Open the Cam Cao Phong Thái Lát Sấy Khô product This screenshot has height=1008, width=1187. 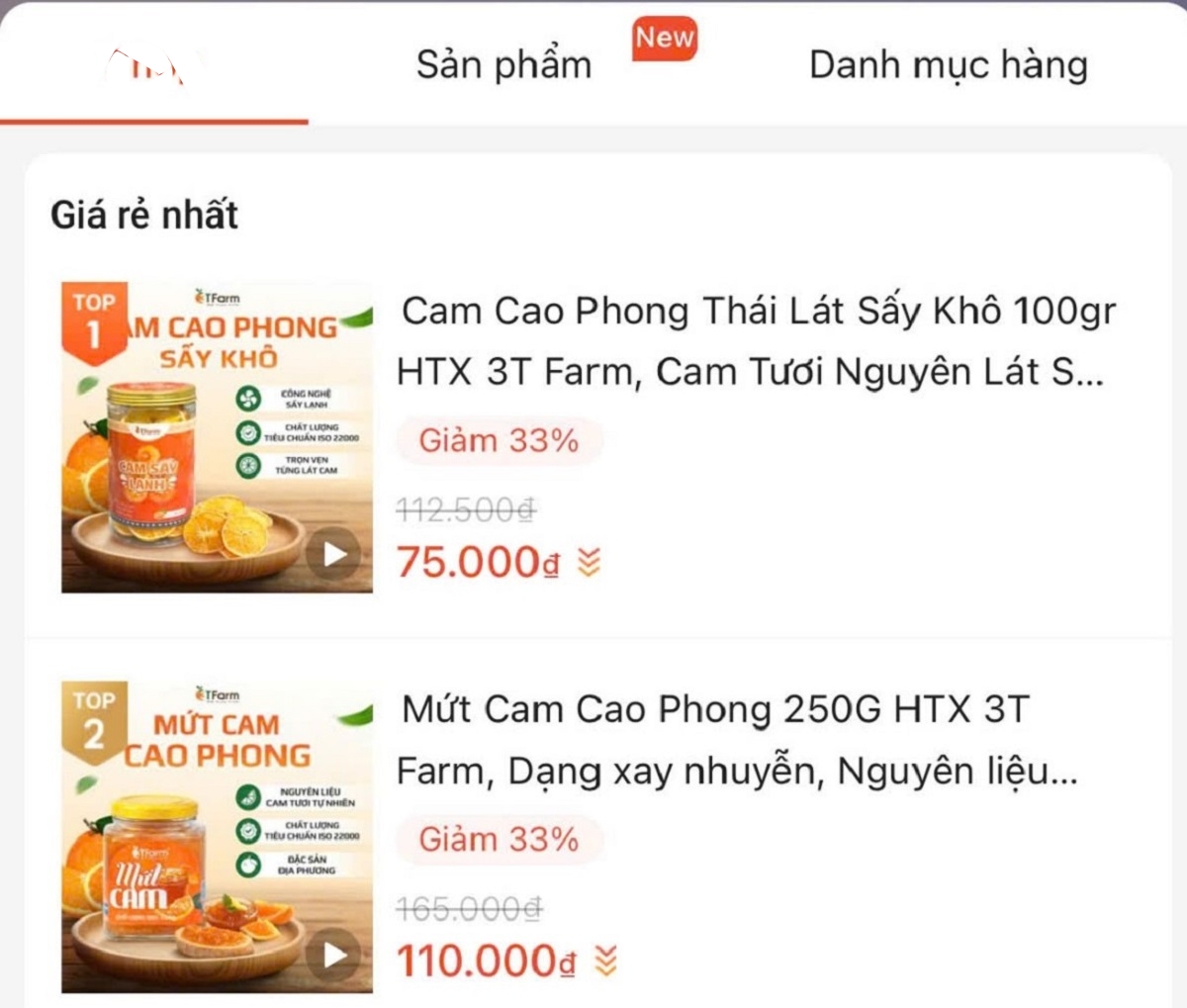coord(757,340)
